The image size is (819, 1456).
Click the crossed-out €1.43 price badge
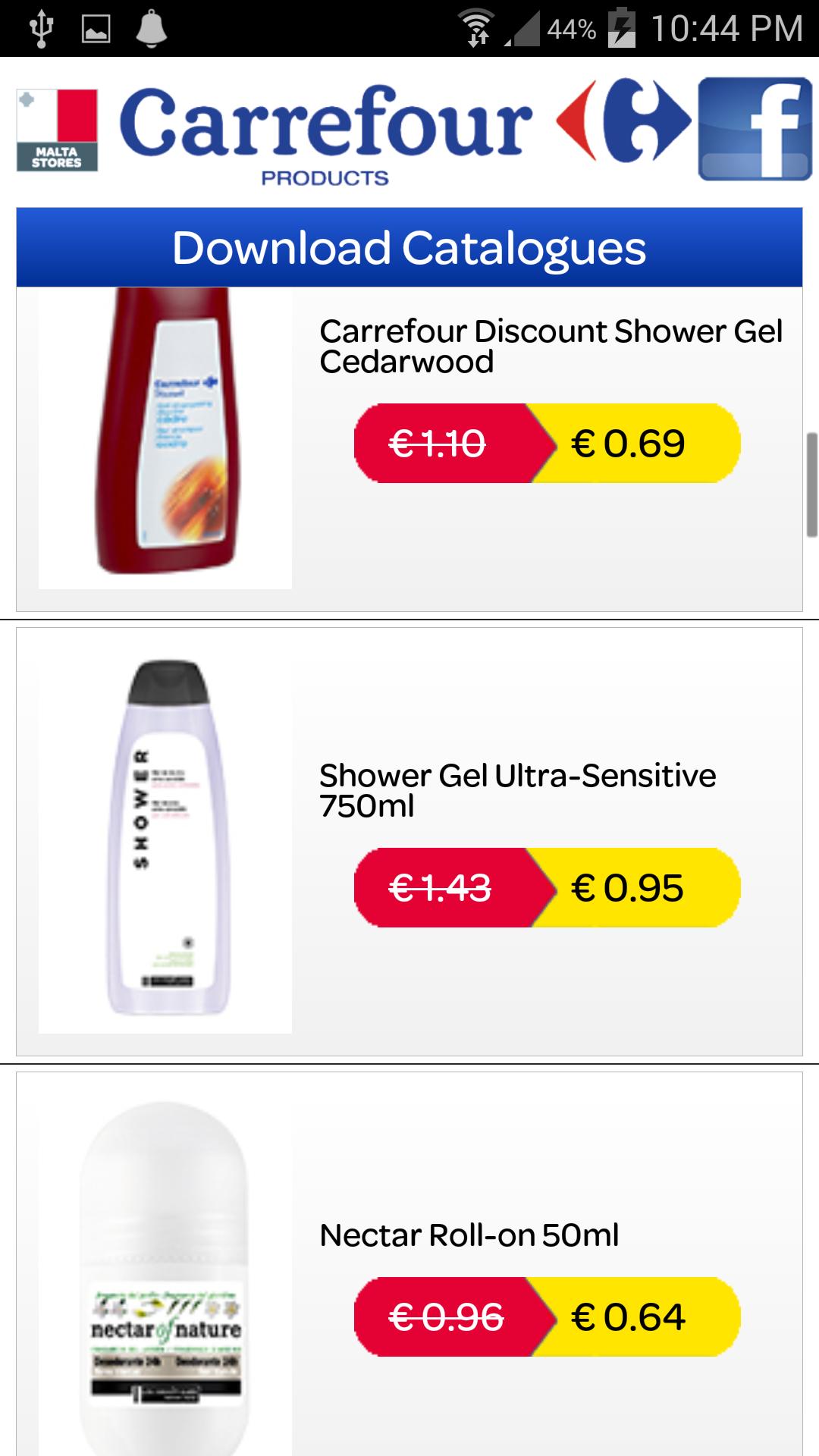click(438, 887)
